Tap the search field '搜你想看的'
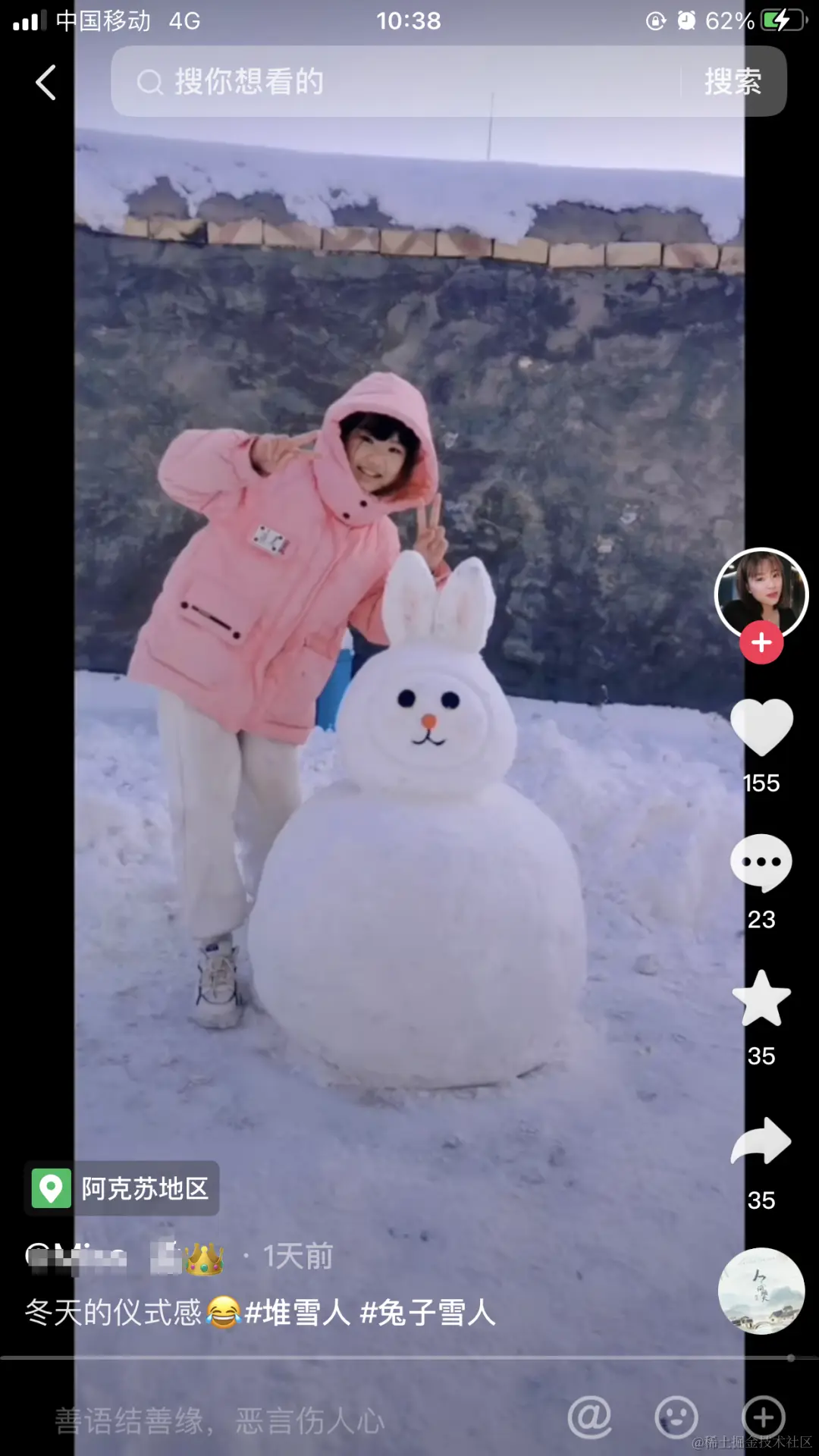The width and height of the screenshot is (819, 1456). tap(394, 82)
